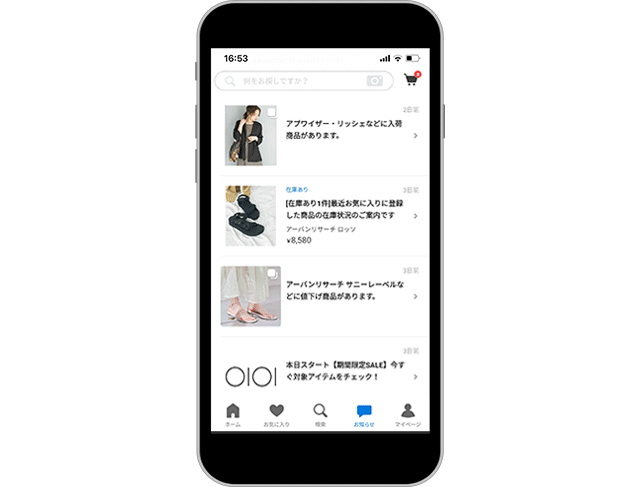
Task: Switch to the 検索 tab
Action: coord(320,414)
